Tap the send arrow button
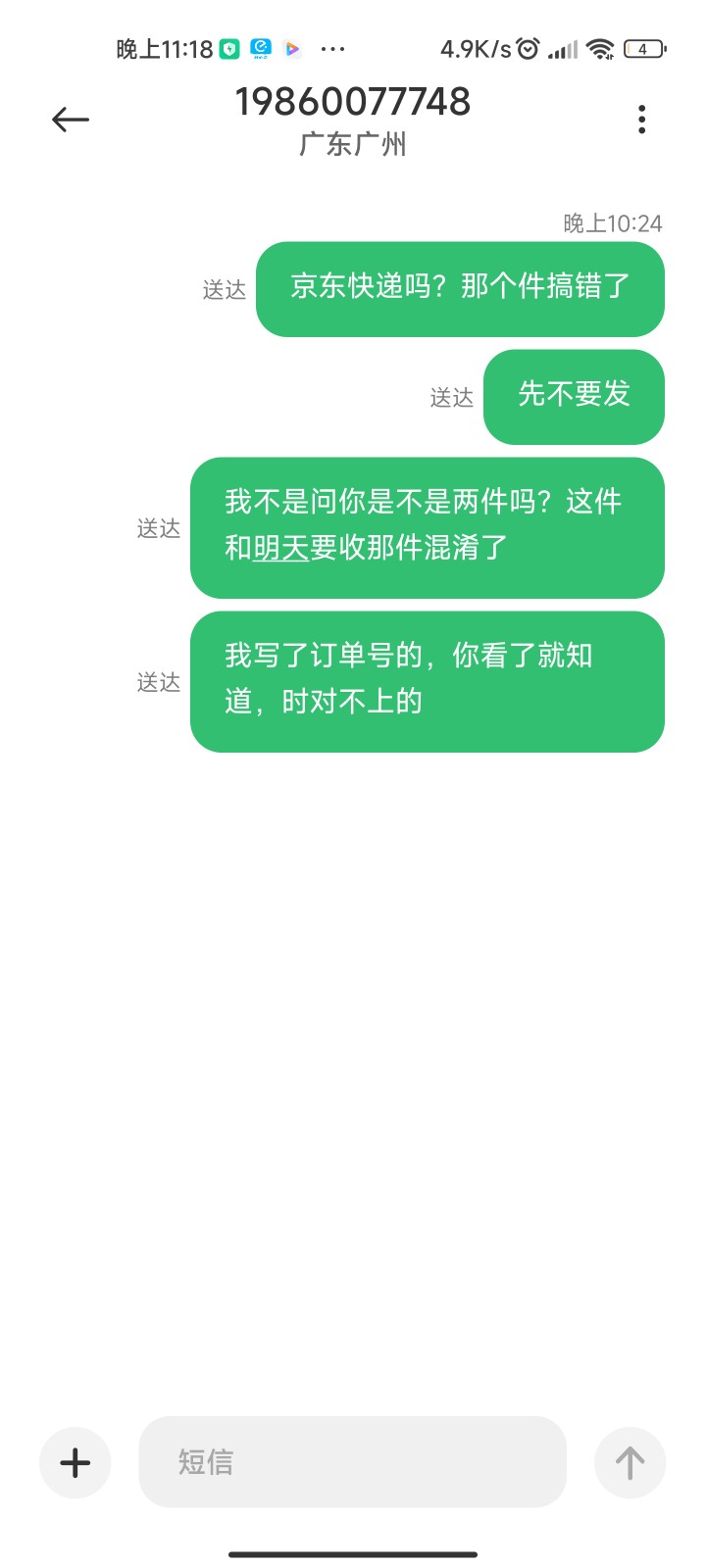Screen dimensions: 706x1568 point(630,1463)
